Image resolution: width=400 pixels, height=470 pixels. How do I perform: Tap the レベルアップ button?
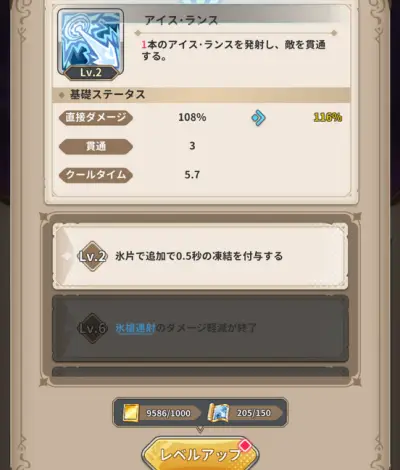point(200,454)
